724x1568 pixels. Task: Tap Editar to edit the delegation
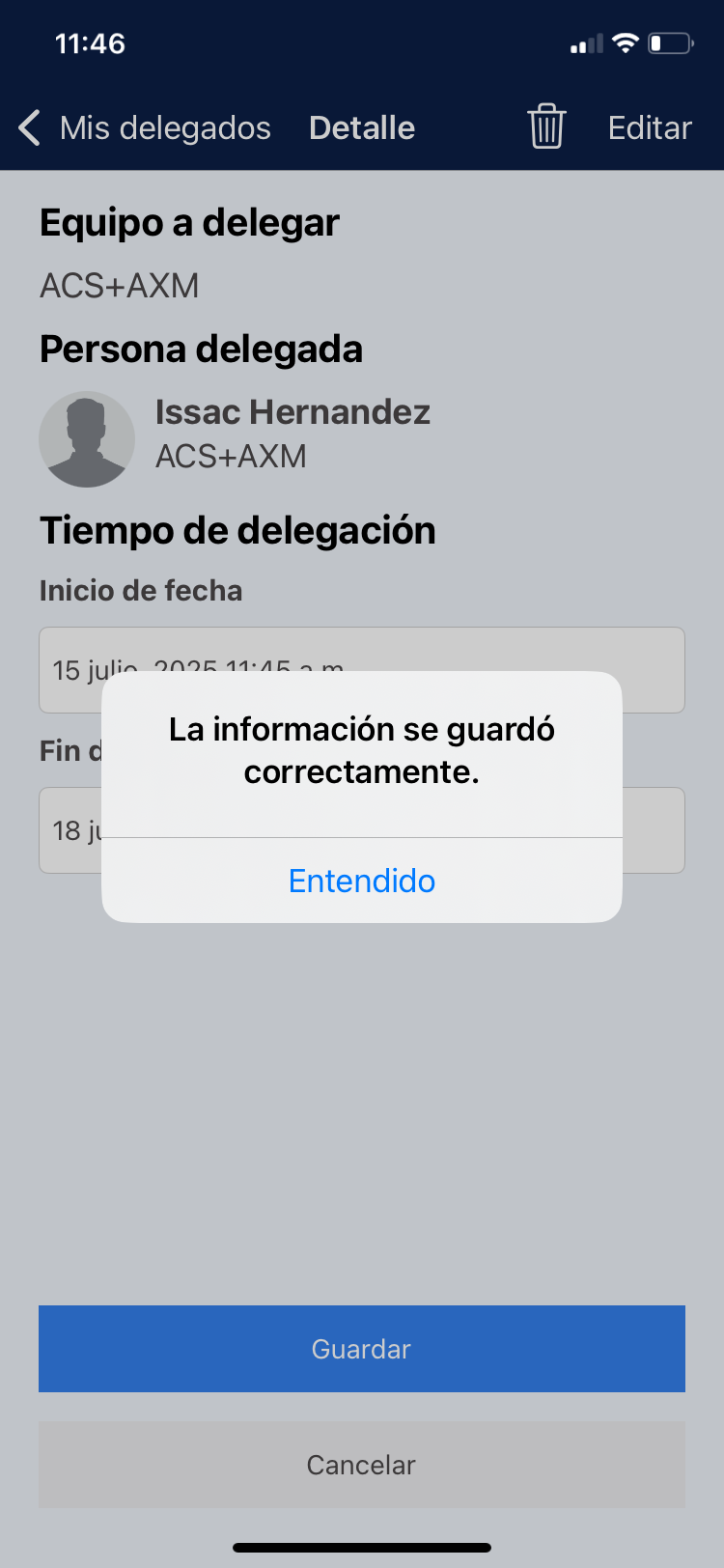pos(650,127)
